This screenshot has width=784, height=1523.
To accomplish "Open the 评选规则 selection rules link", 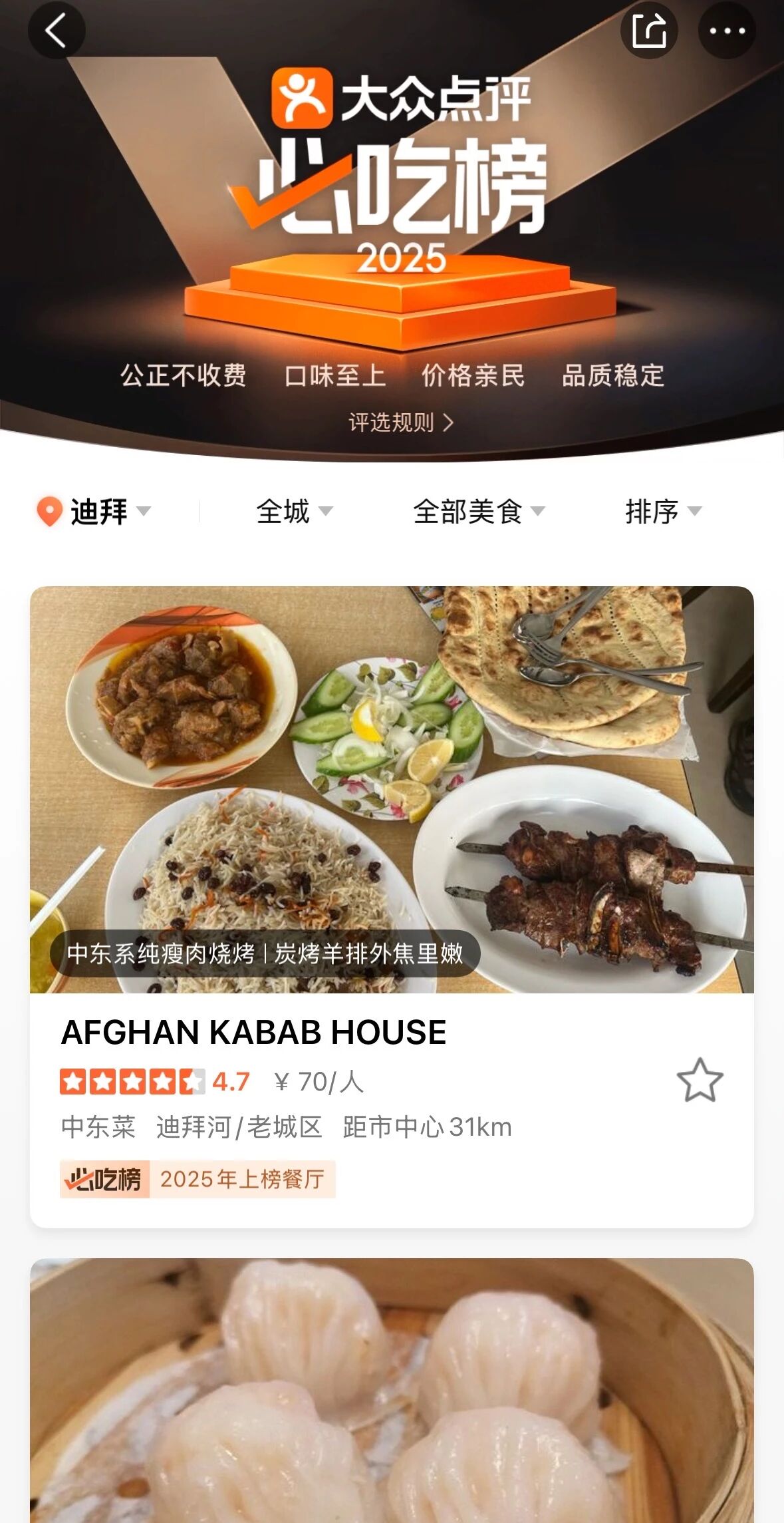I will [x=400, y=423].
